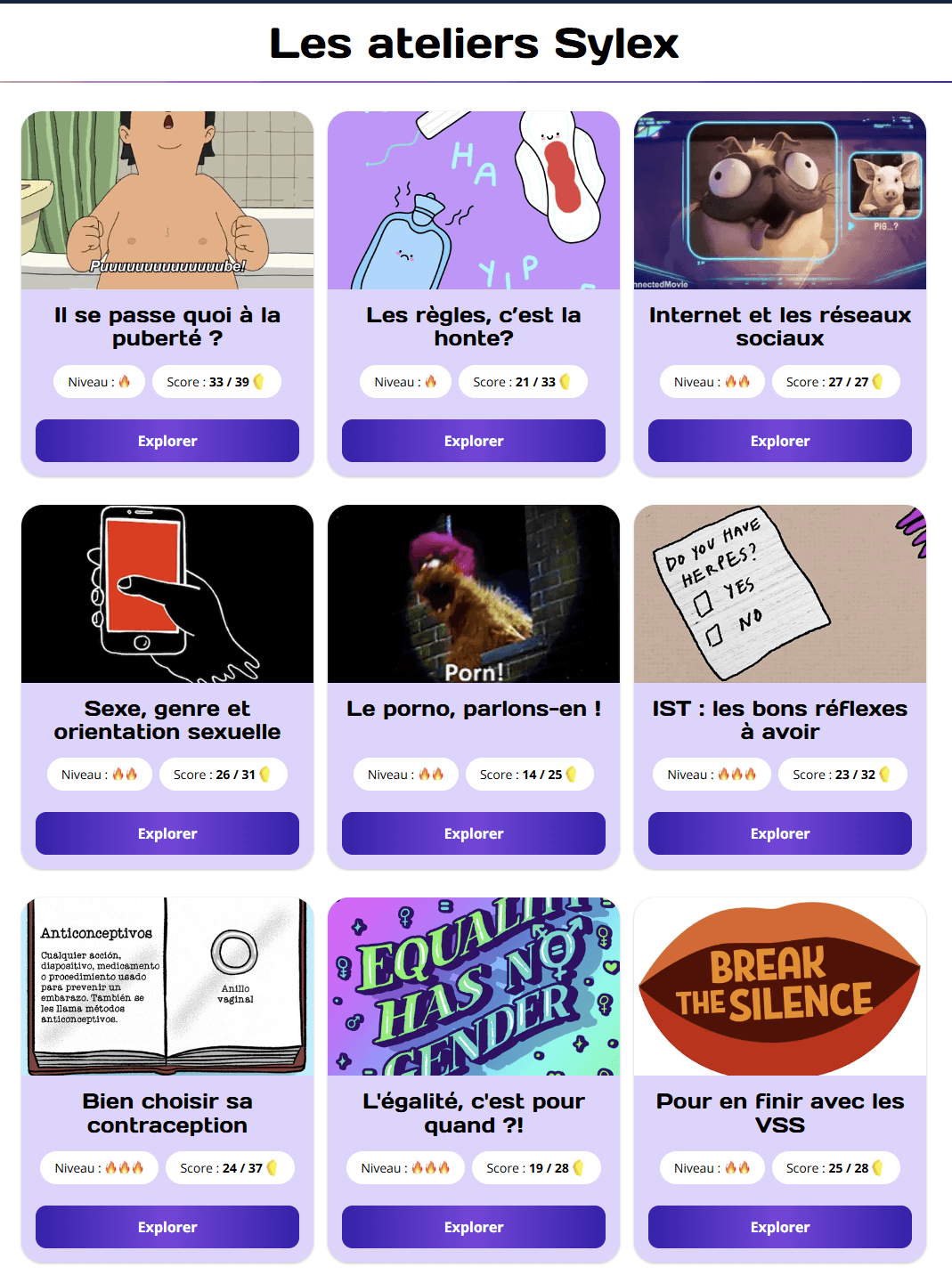Open Explorer for Les règles, c'est la honte?

[x=473, y=441]
